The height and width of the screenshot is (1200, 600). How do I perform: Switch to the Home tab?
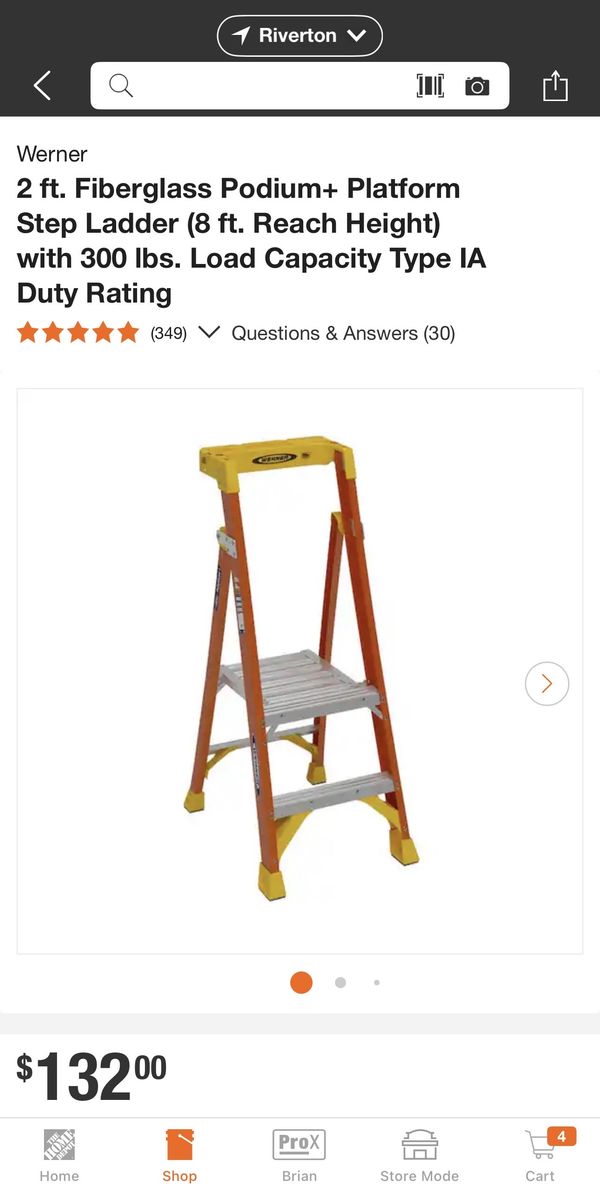pyautogui.click(x=59, y=1155)
